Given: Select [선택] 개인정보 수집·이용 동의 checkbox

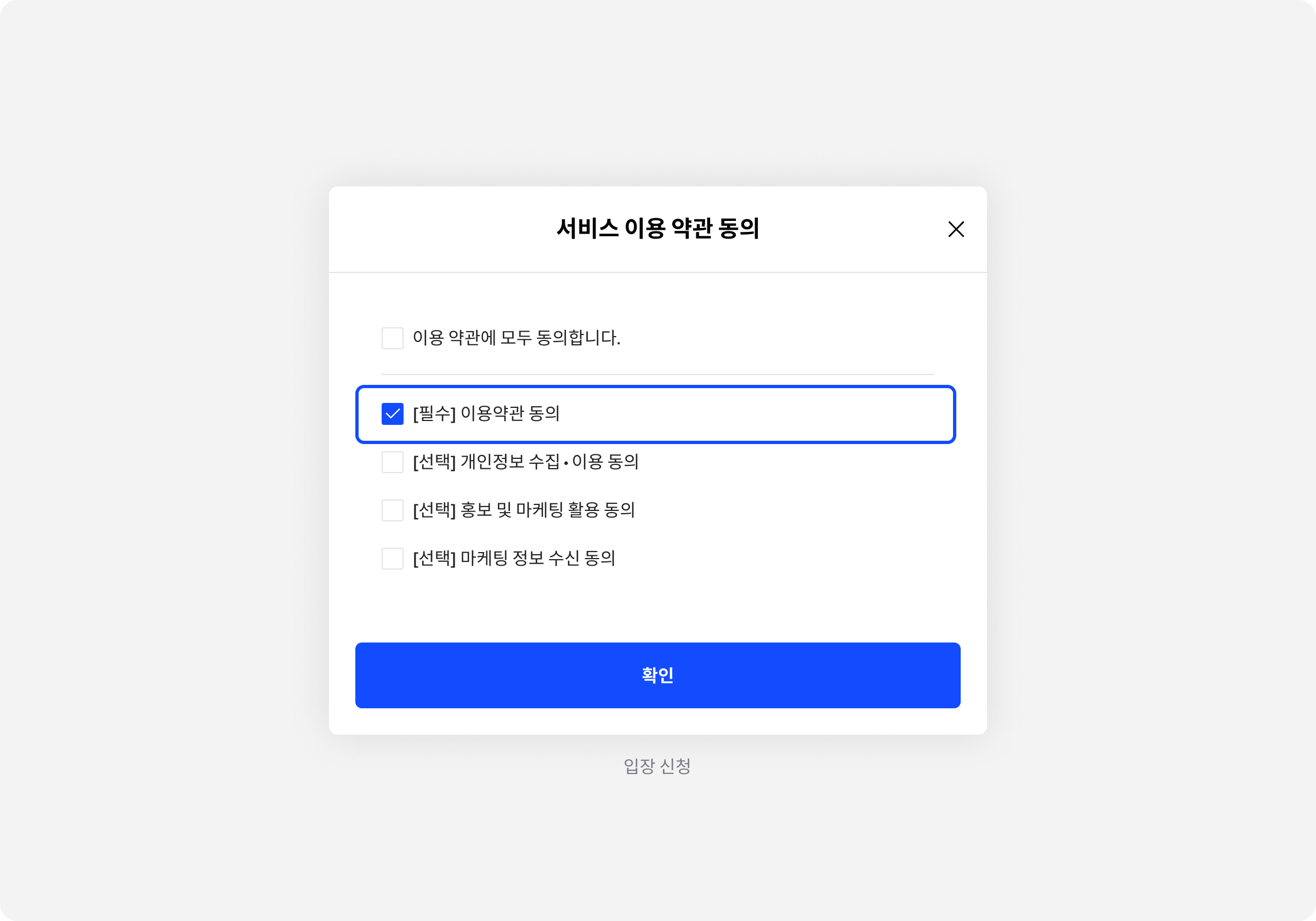Looking at the screenshot, I should click(x=392, y=462).
